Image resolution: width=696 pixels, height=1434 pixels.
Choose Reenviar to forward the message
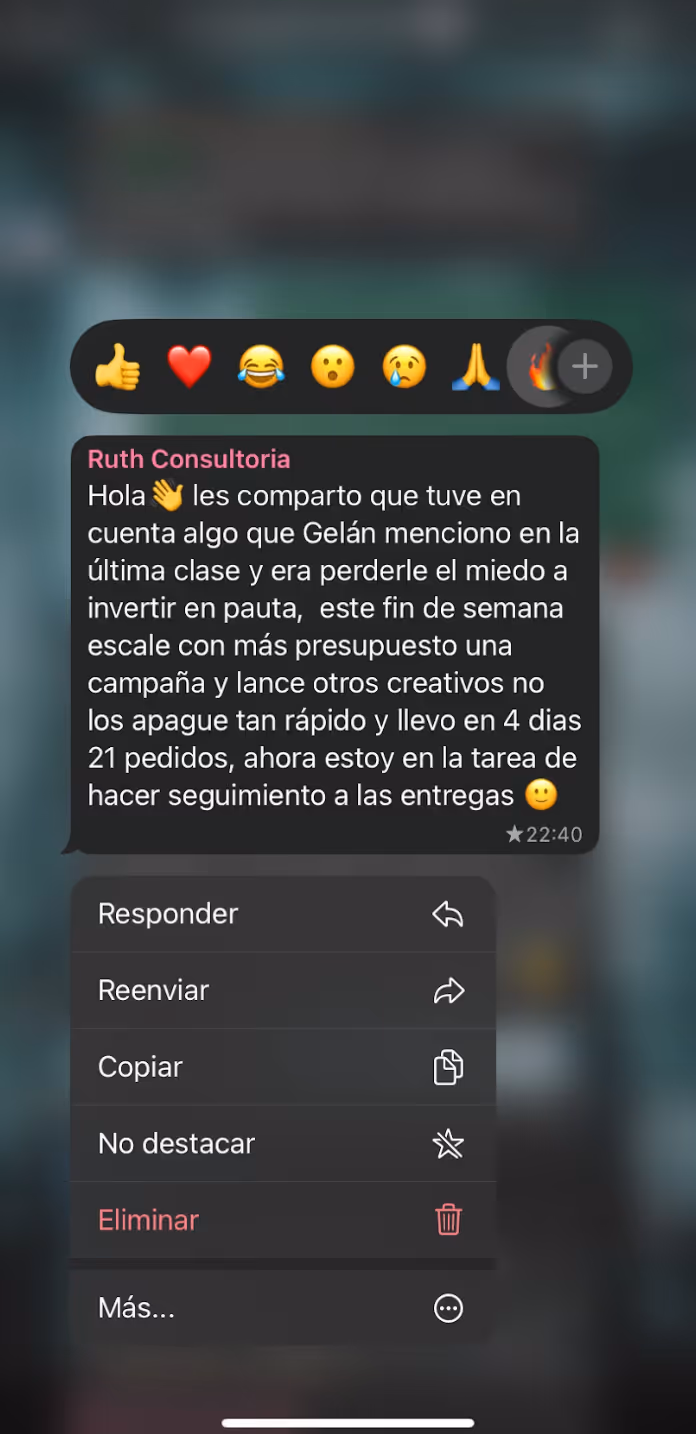(x=283, y=990)
